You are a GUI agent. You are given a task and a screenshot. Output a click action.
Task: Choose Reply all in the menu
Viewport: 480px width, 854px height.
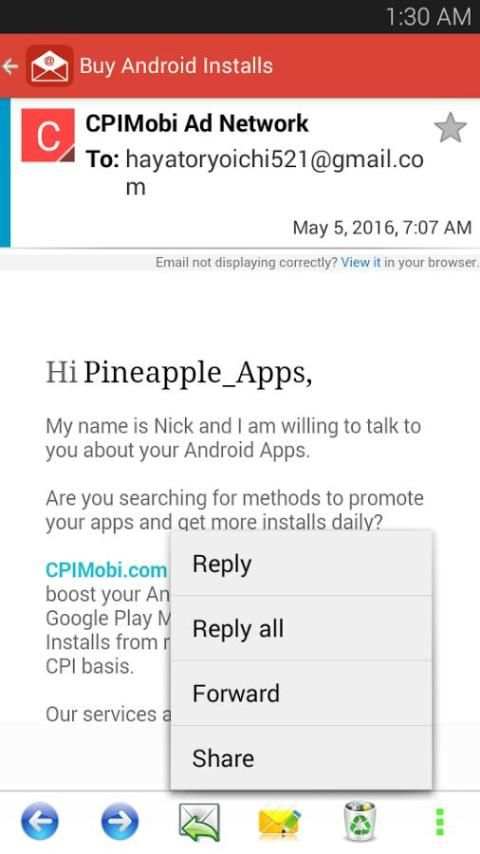301,629
